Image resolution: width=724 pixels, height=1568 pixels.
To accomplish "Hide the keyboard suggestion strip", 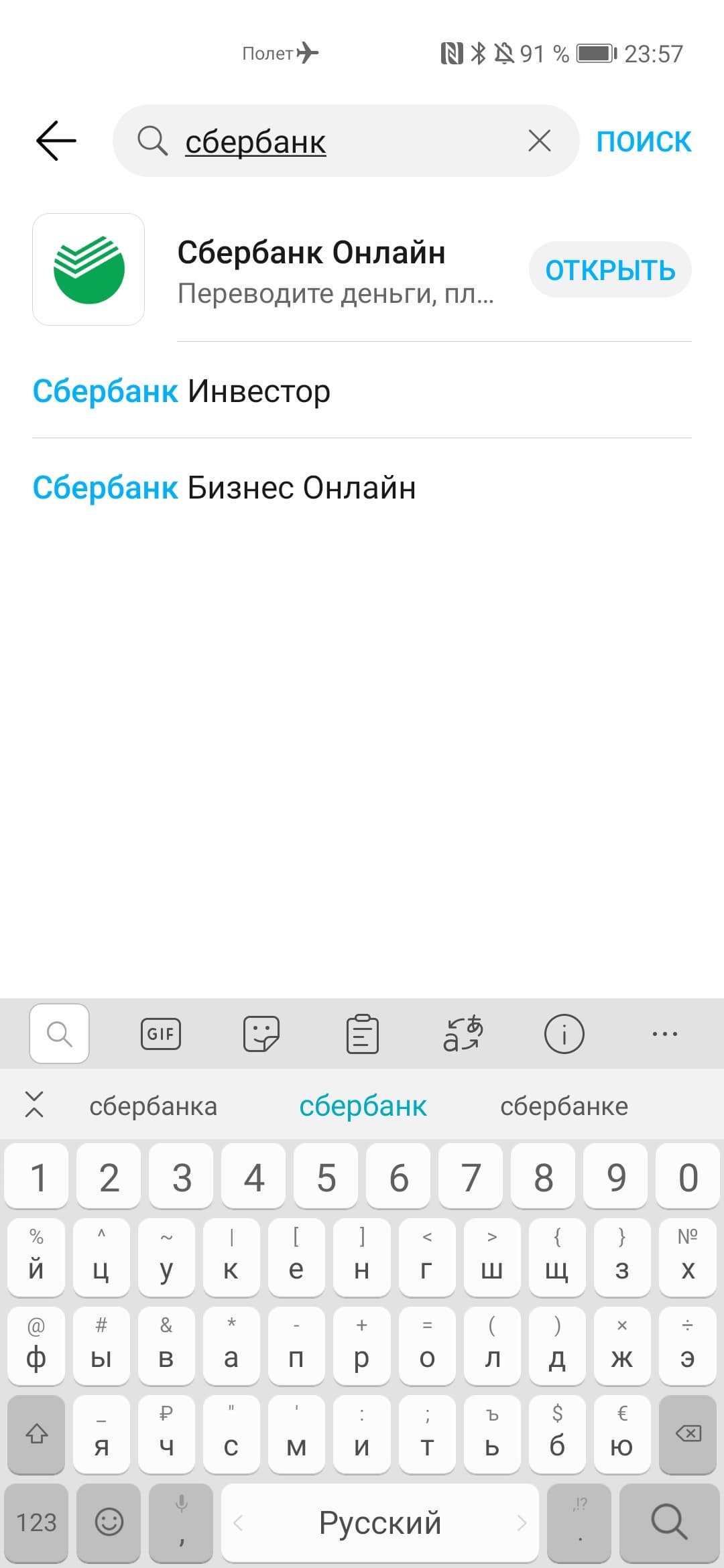I will (34, 1105).
